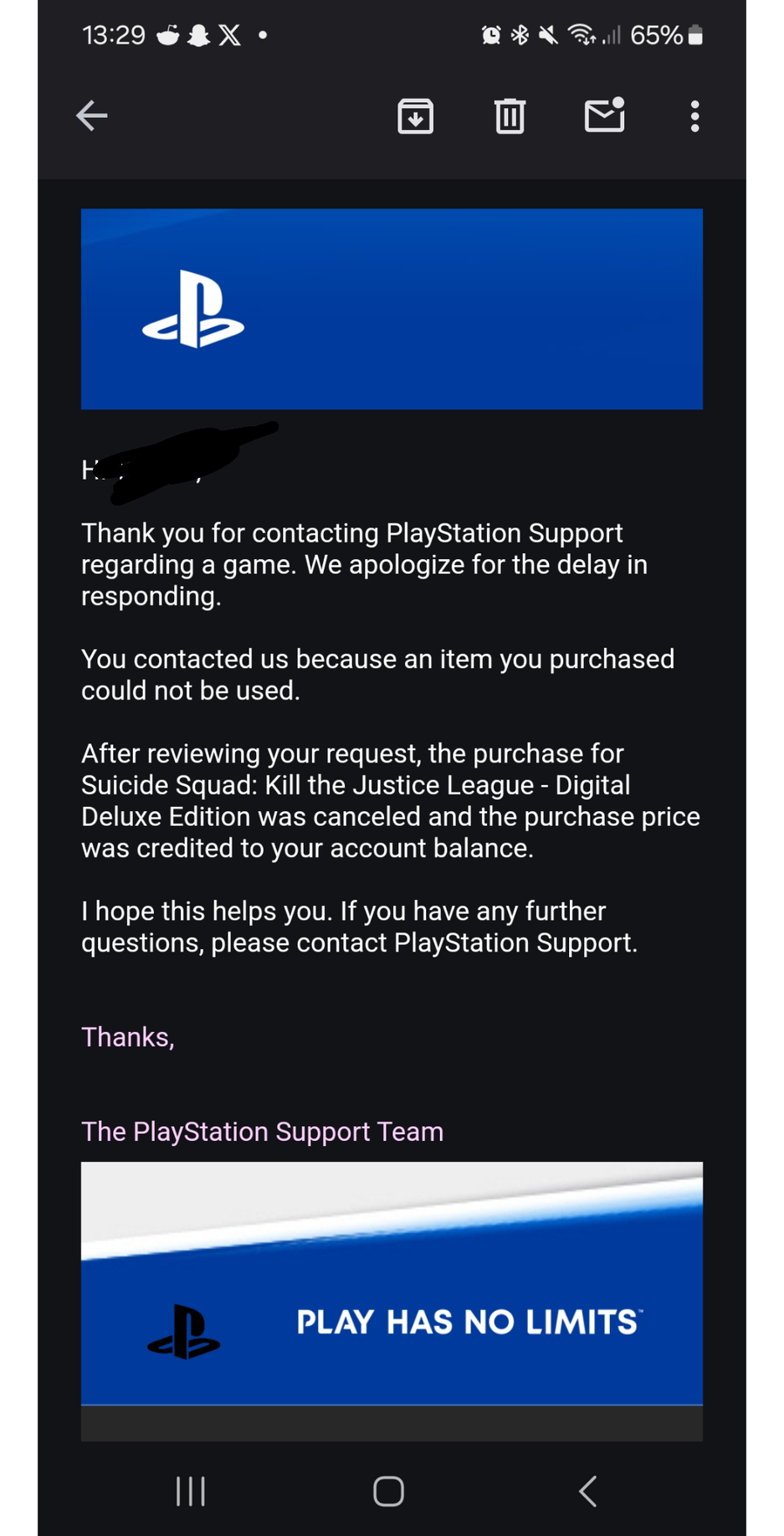Open the overflow menu
This screenshot has height=1536, width=784.
tap(694, 116)
